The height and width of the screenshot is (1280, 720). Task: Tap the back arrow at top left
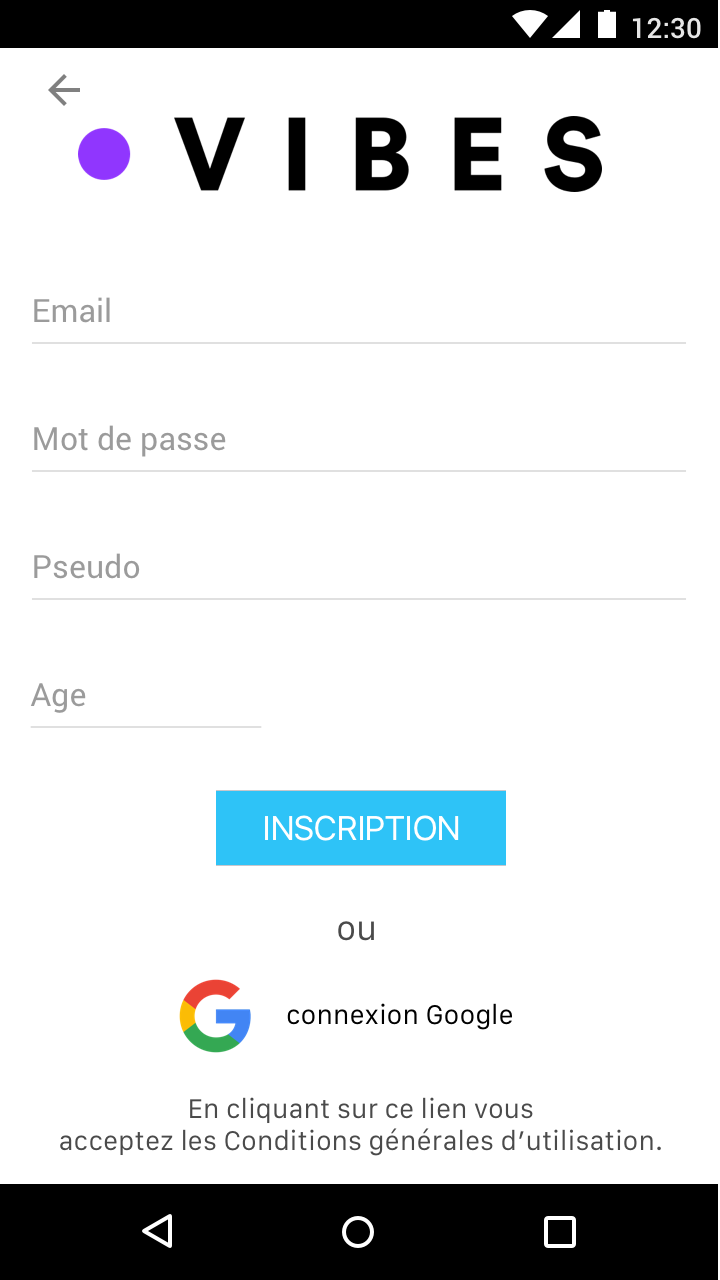point(64,91)
